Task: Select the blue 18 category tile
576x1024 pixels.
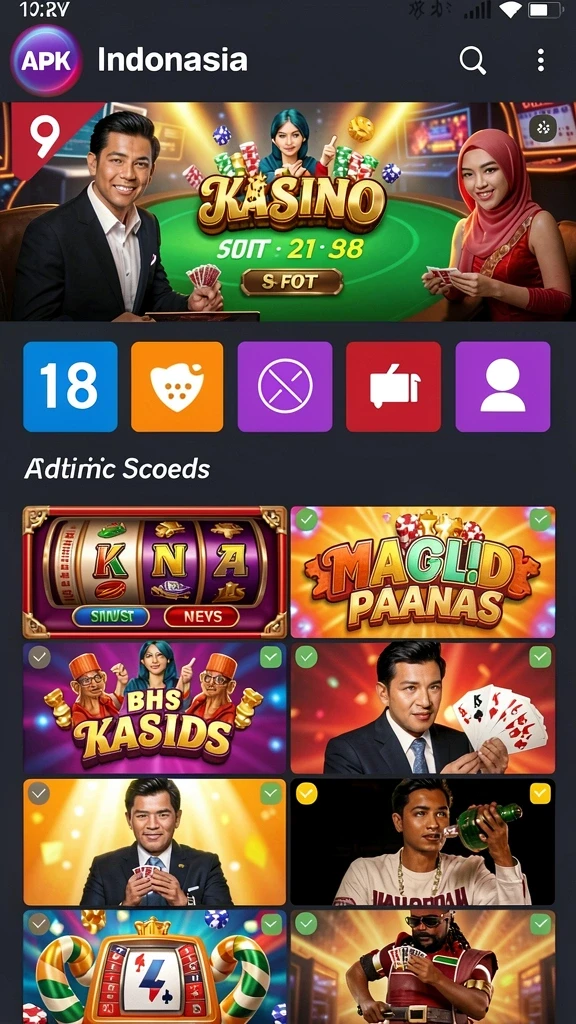Action: point(71,387)
